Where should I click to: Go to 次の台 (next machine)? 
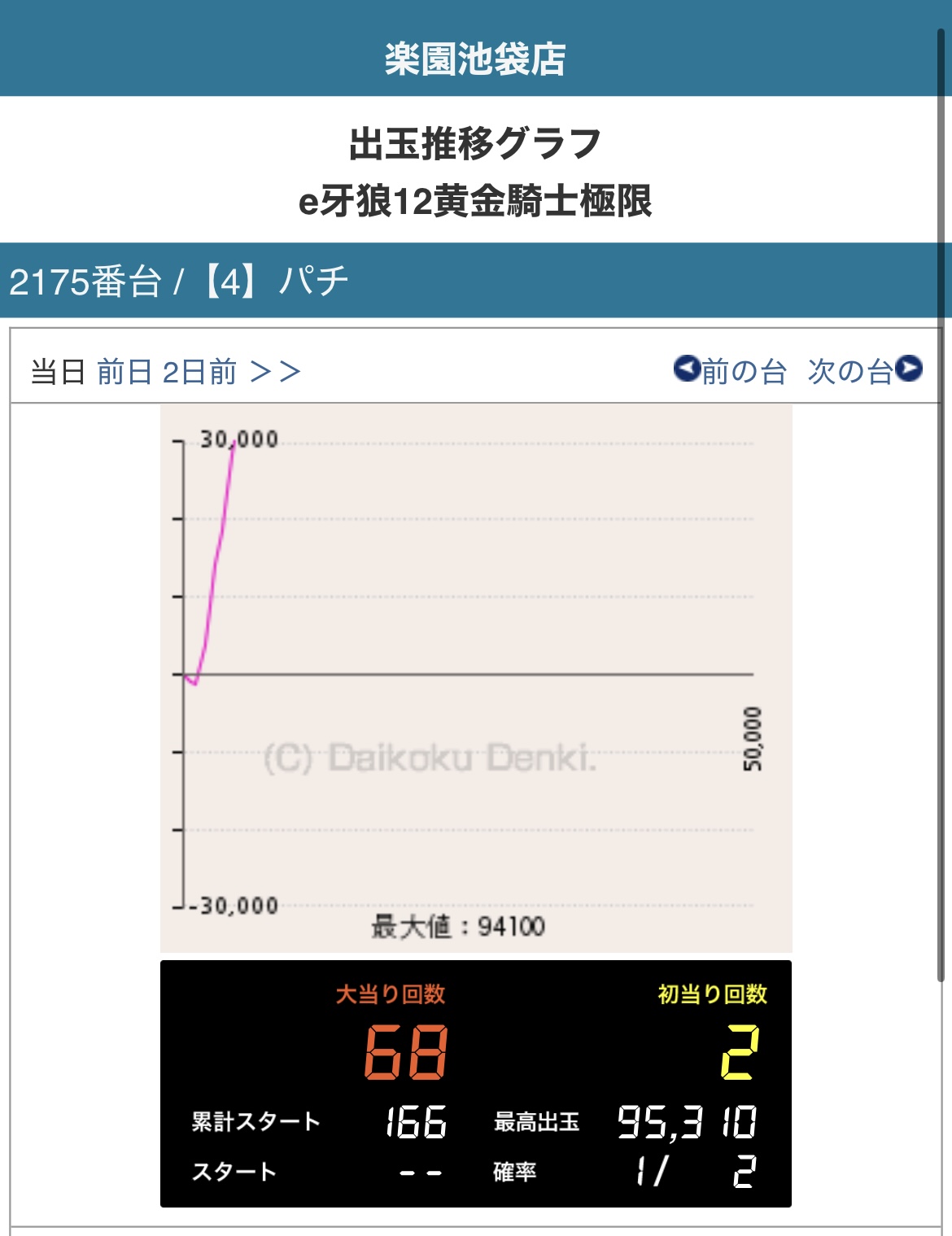[864, 371]
